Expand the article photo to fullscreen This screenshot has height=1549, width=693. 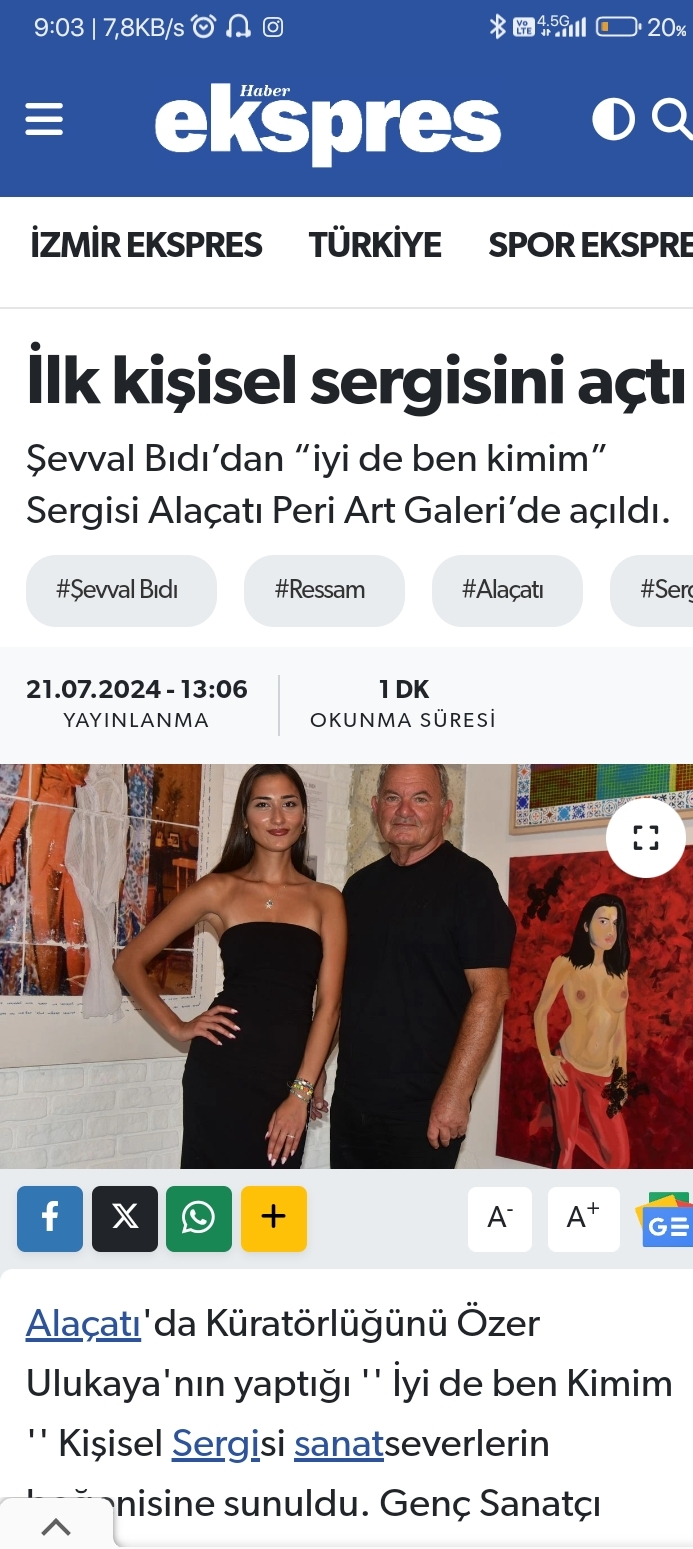coord(646,838)
